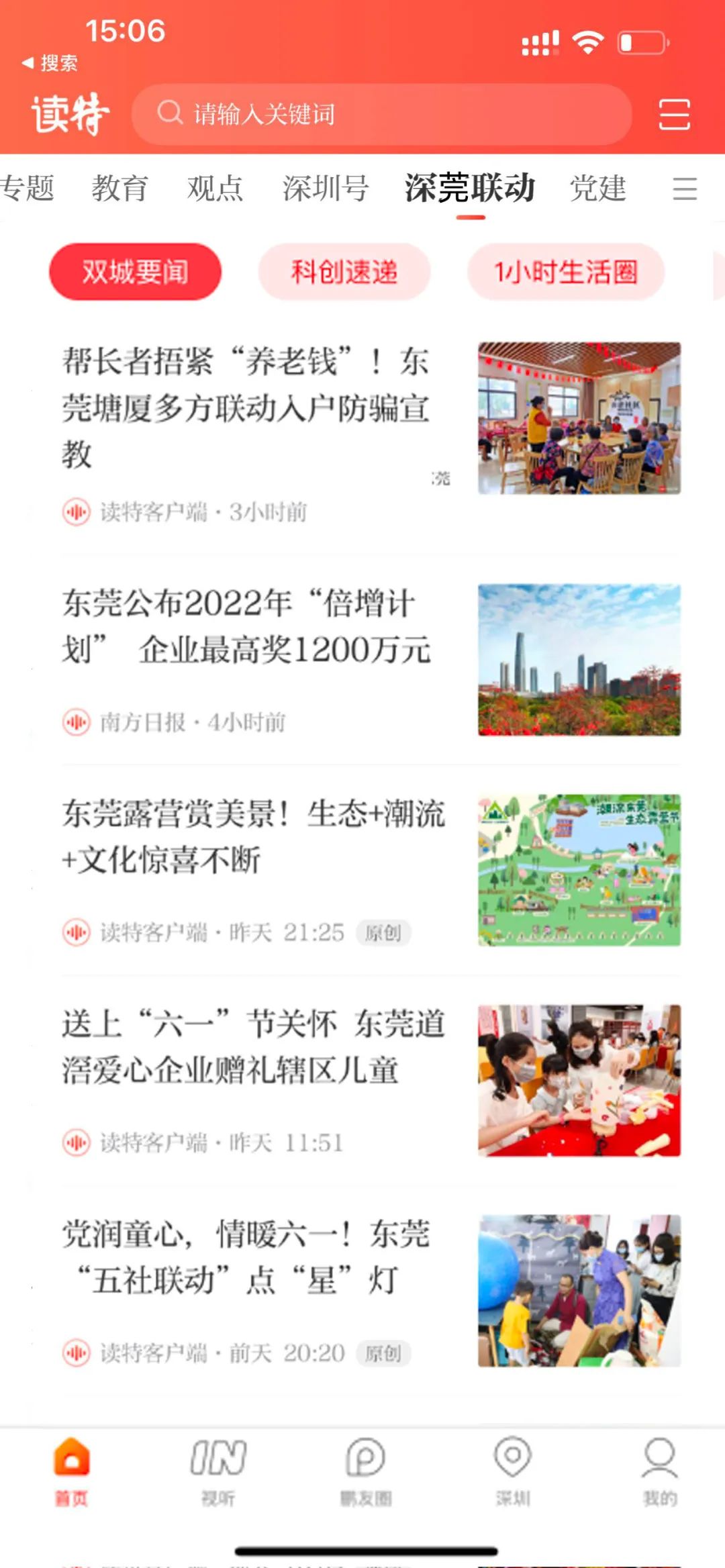Select the 1小时生活圈 chip
725x1568 pixels.
tap(566, 272)
